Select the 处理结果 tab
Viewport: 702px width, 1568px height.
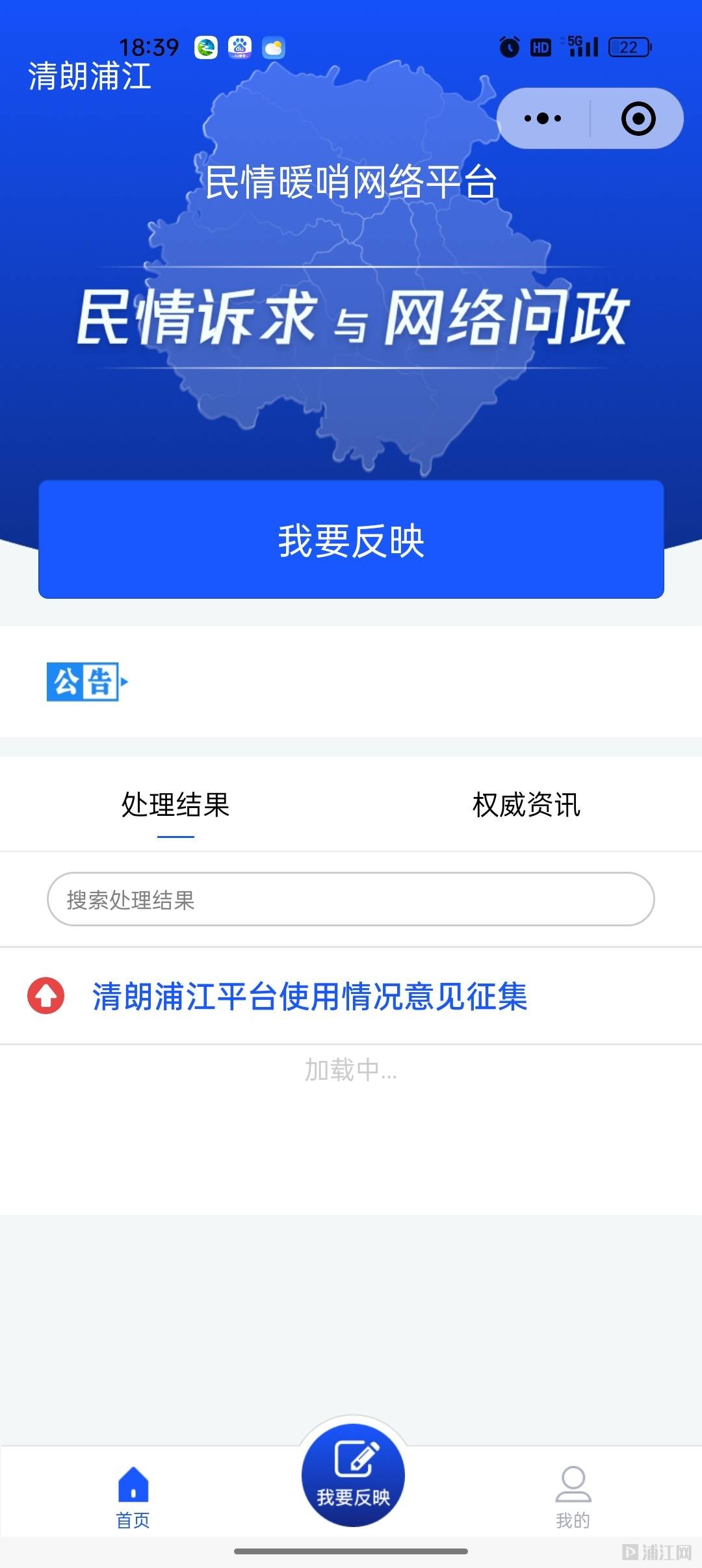coord(175,805)
